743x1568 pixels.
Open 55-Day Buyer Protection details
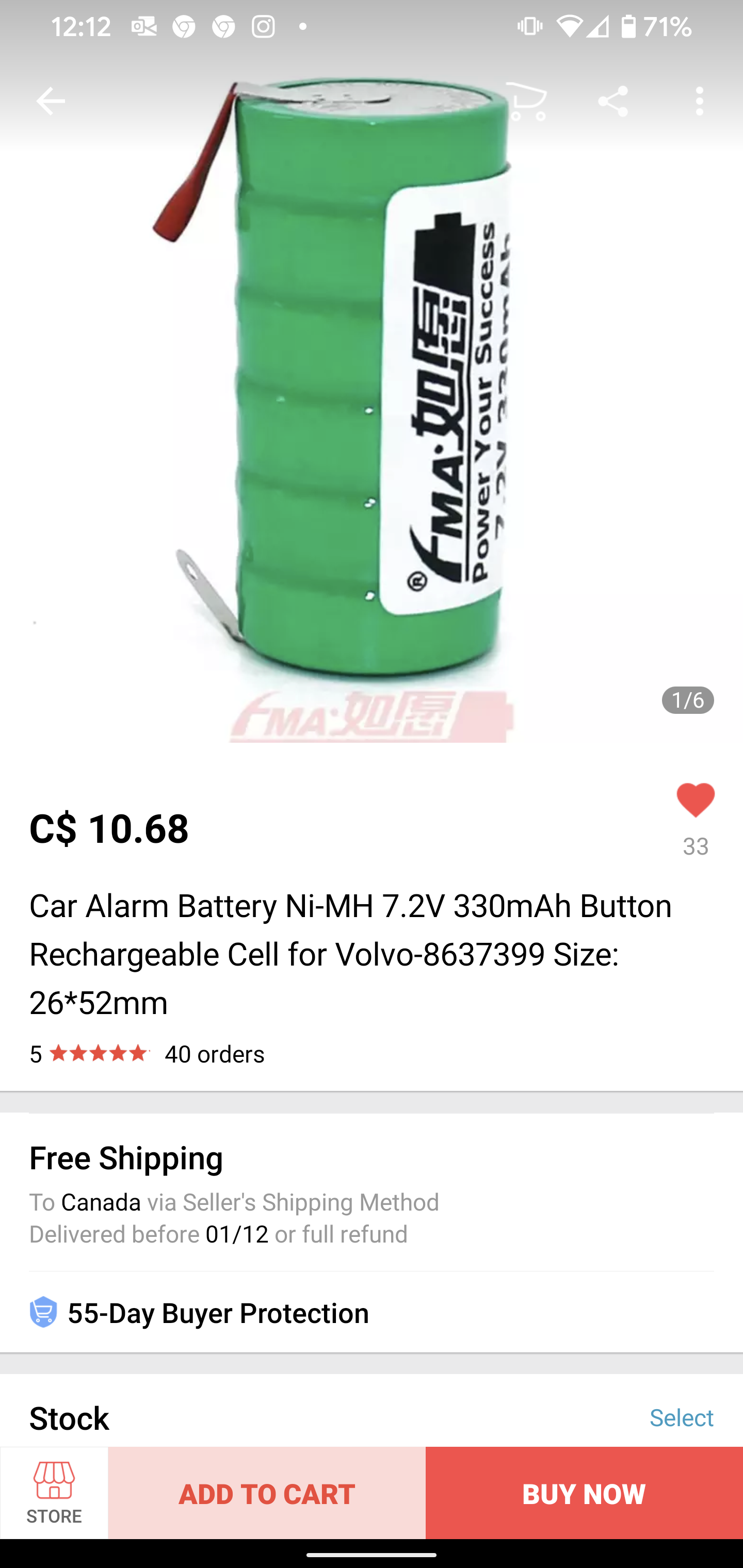218,1313
